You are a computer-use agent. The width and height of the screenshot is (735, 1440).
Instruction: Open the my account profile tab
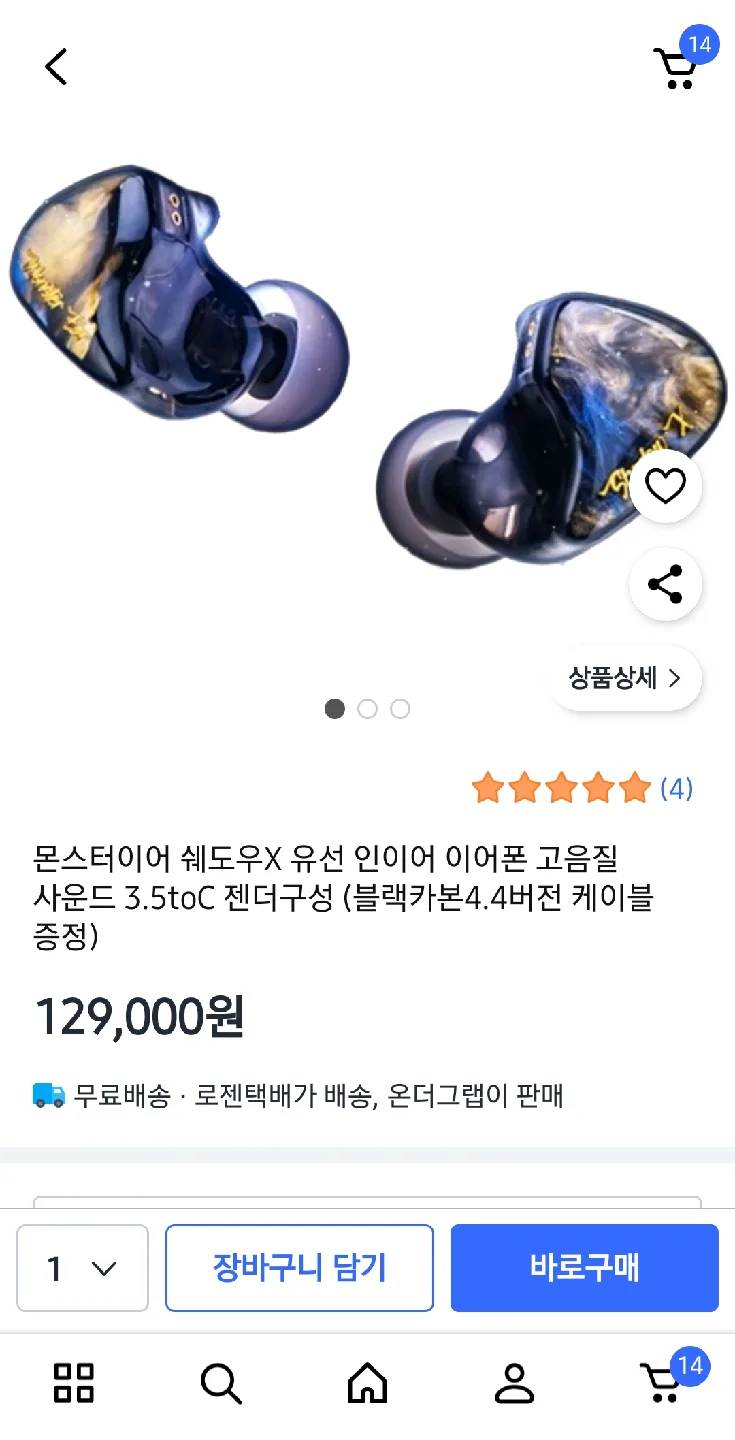(515, 1383)
